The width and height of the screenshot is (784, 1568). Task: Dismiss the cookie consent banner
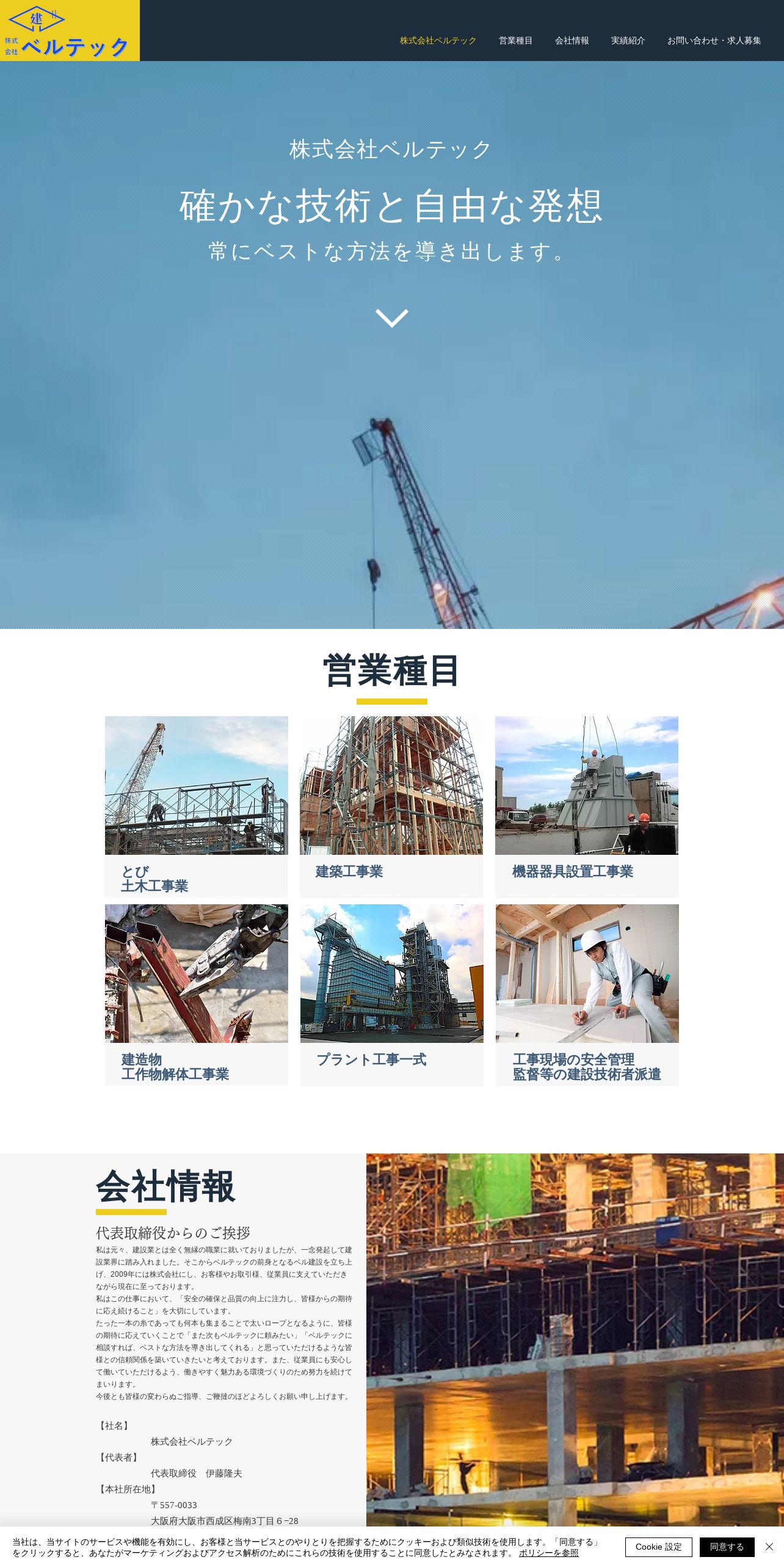click(769, 1547)
